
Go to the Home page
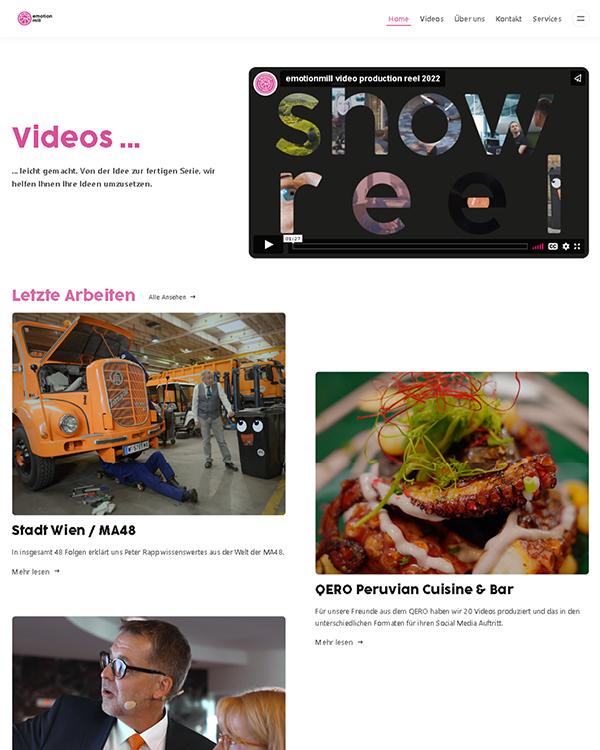point(398,19)
